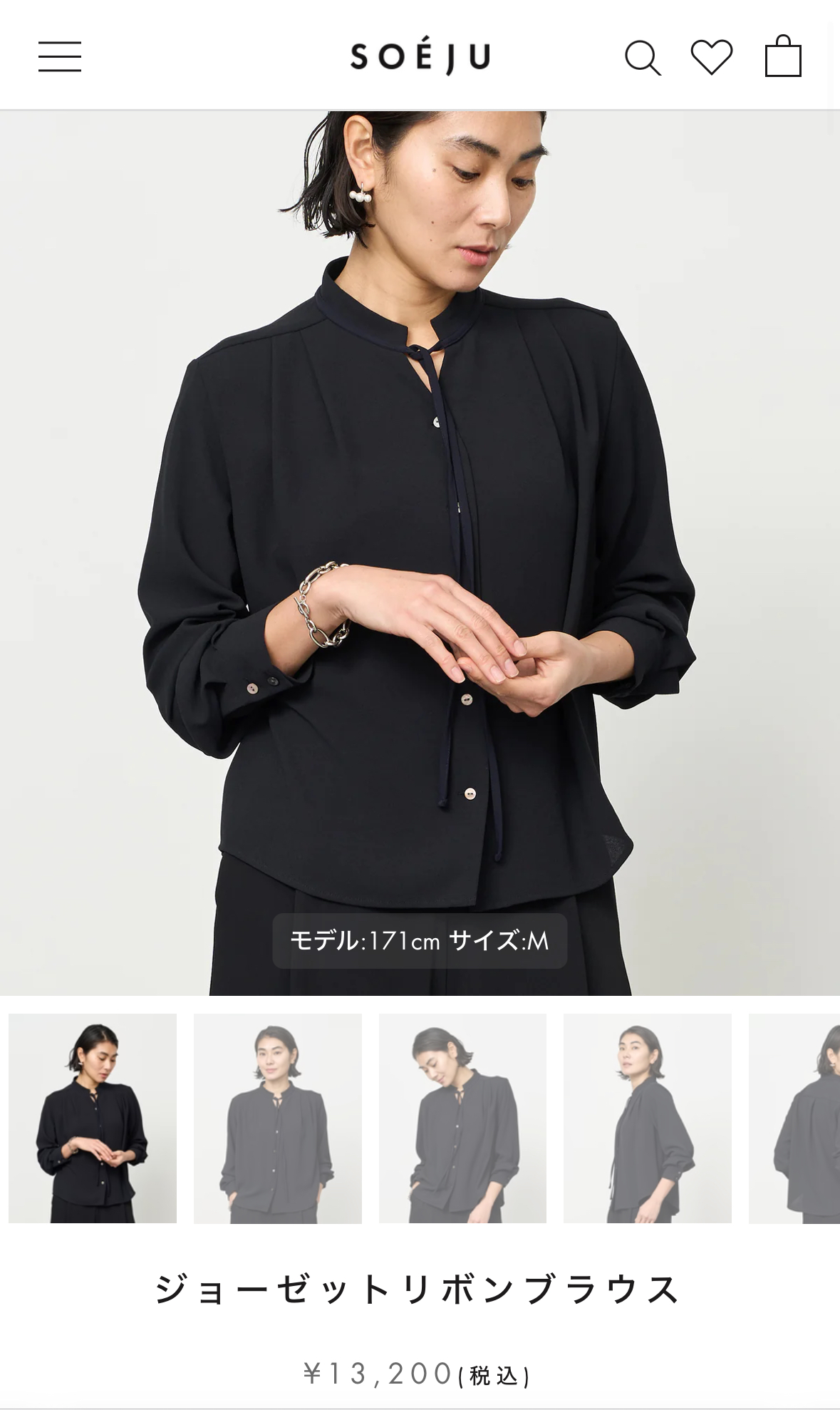The height and width of the screenshot is (1410, 840).
Task: Open the hamburger menu
Action: 60,56
